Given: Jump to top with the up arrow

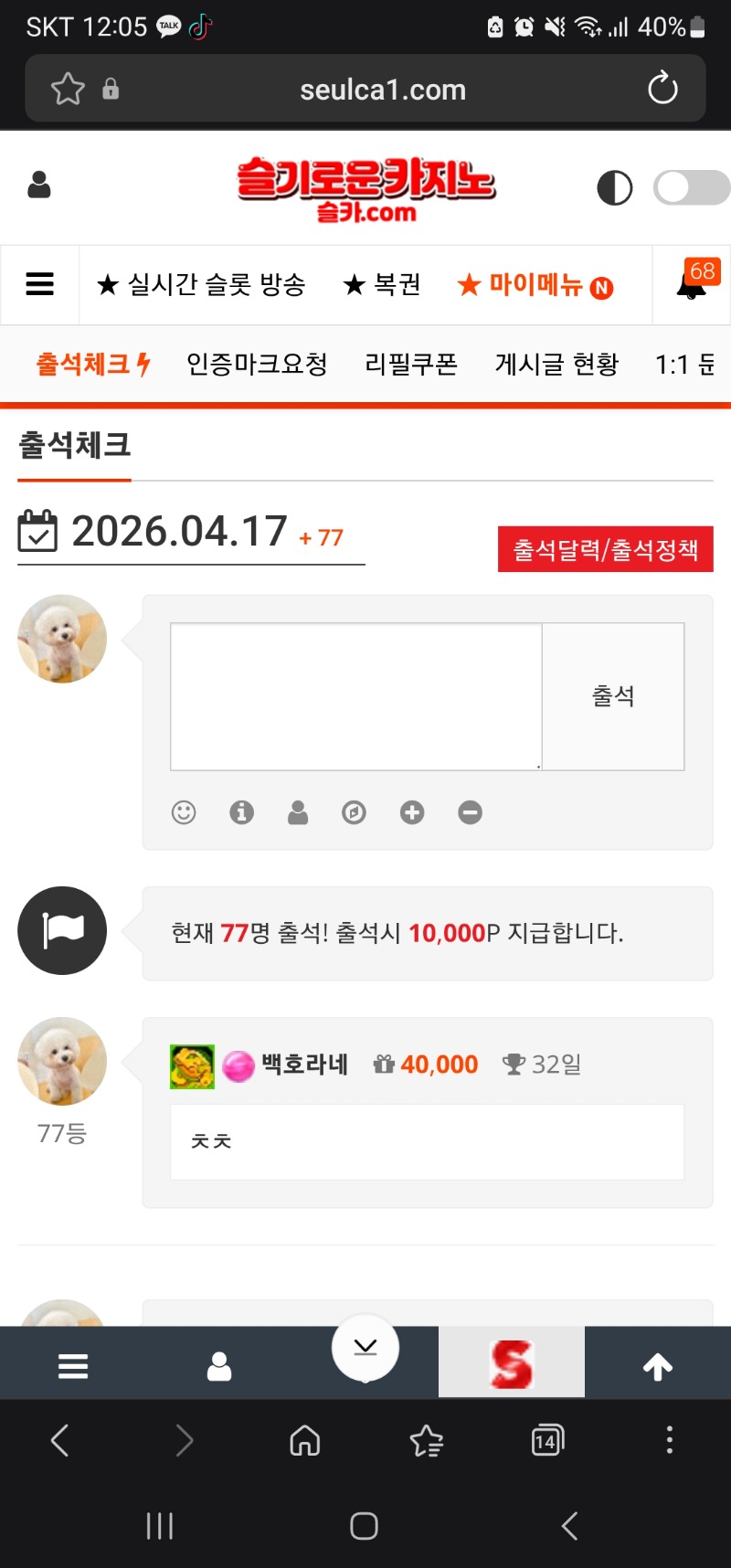Looking at the screenshot, I should pos(658,1366).
